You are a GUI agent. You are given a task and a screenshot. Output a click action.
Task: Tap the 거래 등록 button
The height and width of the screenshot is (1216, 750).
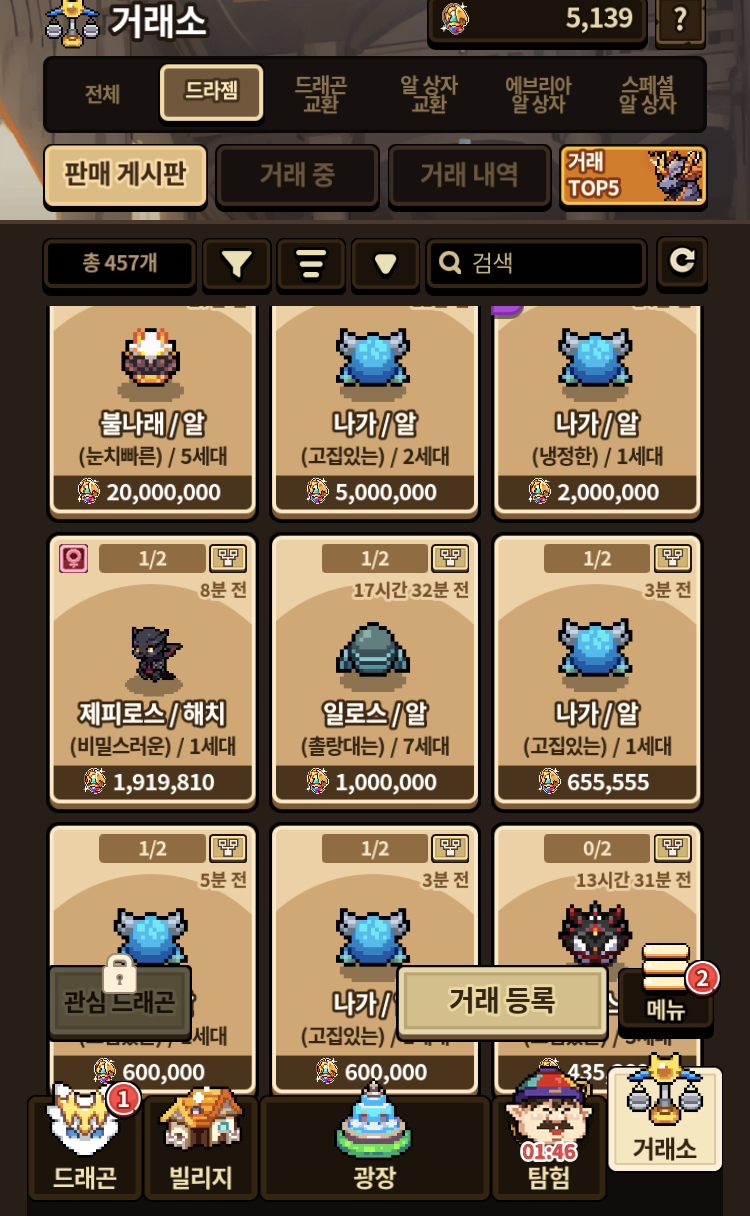click(502, 1000)
